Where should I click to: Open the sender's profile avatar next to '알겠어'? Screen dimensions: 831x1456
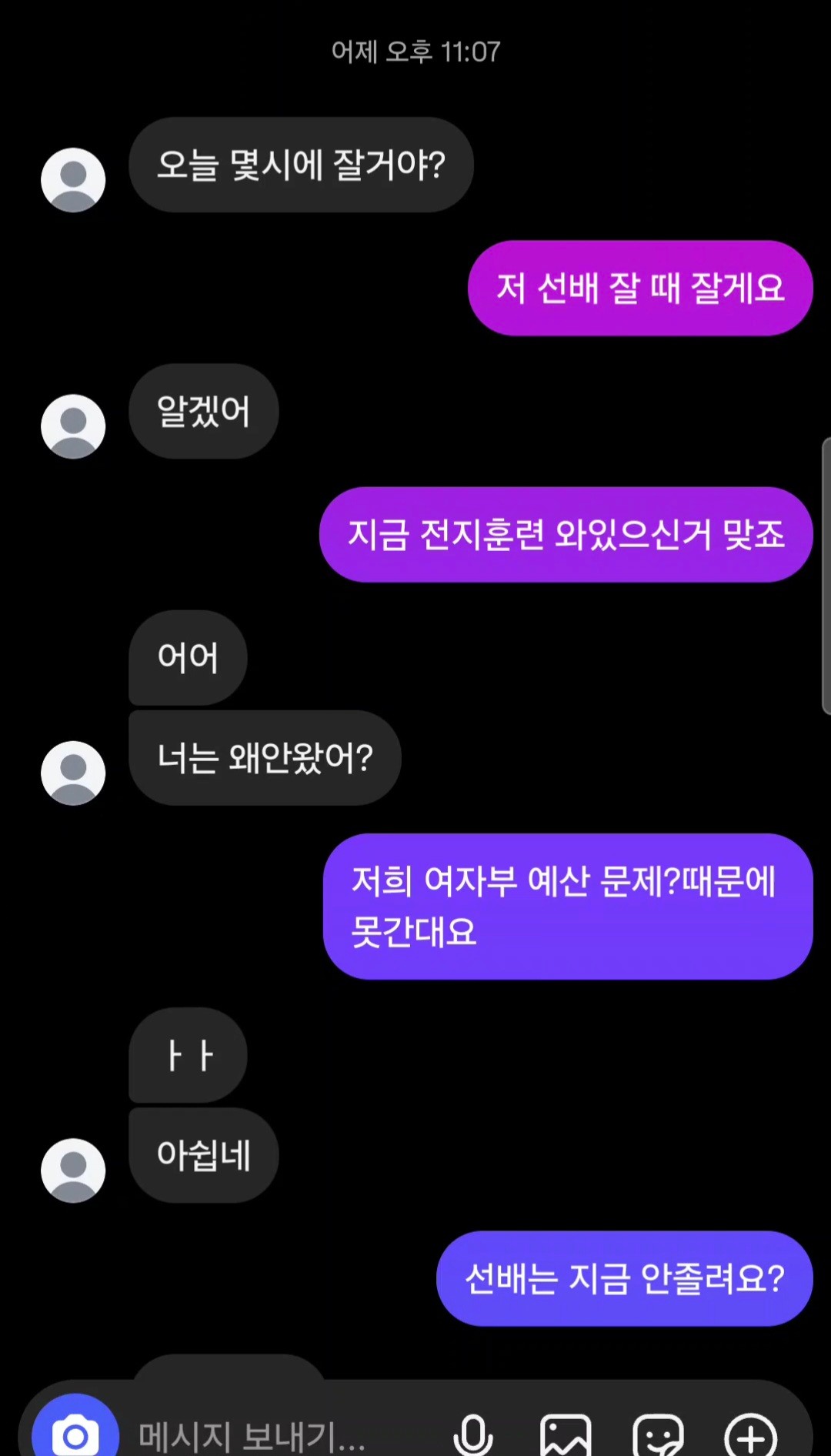73,425
